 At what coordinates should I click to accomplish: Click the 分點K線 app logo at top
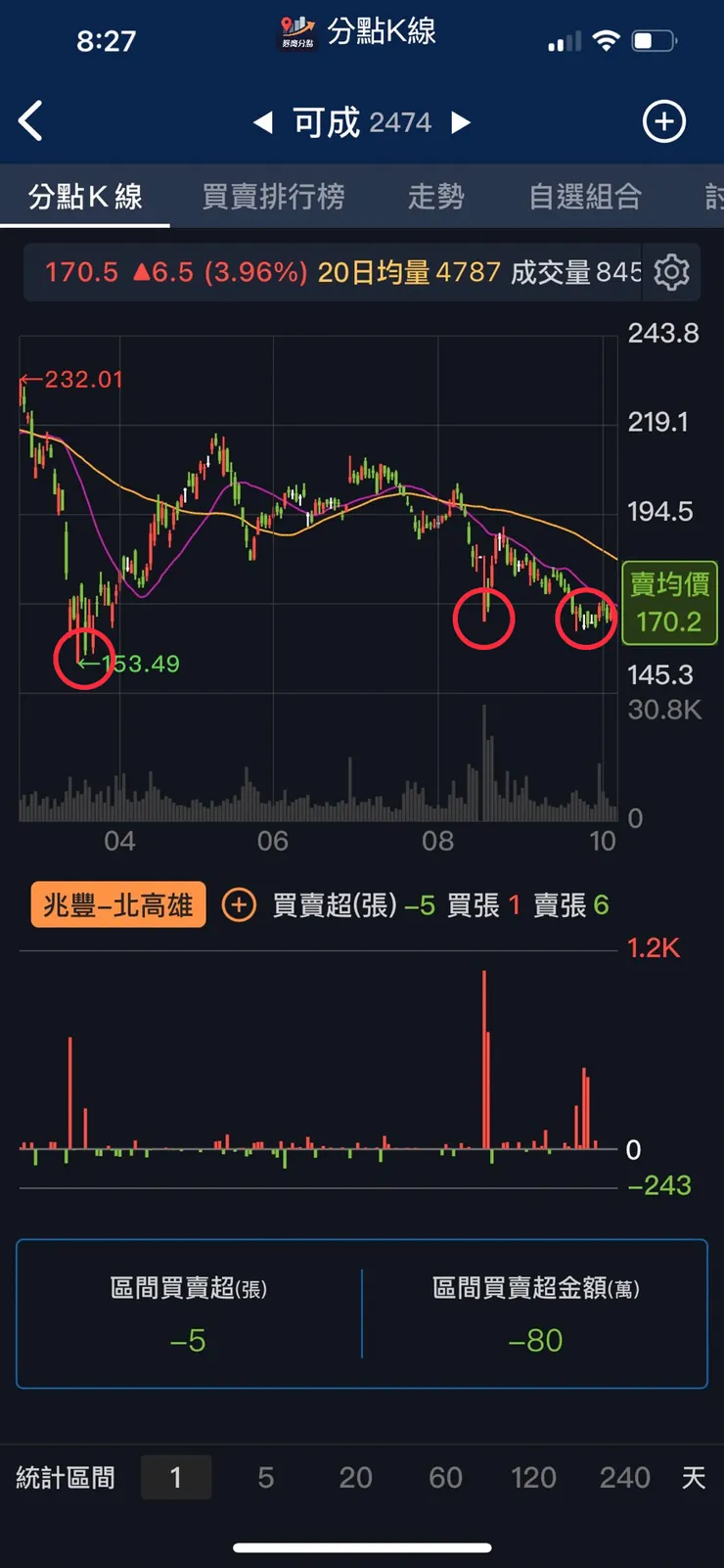pos(297,33)
